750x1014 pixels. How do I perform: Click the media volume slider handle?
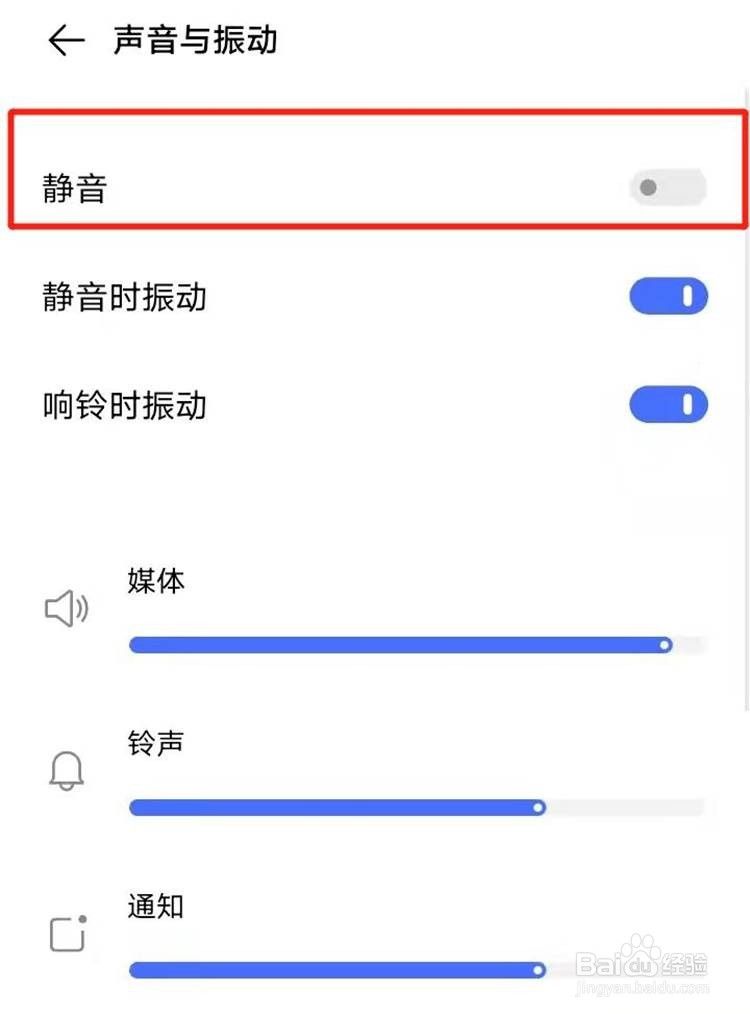pos(666,645)
